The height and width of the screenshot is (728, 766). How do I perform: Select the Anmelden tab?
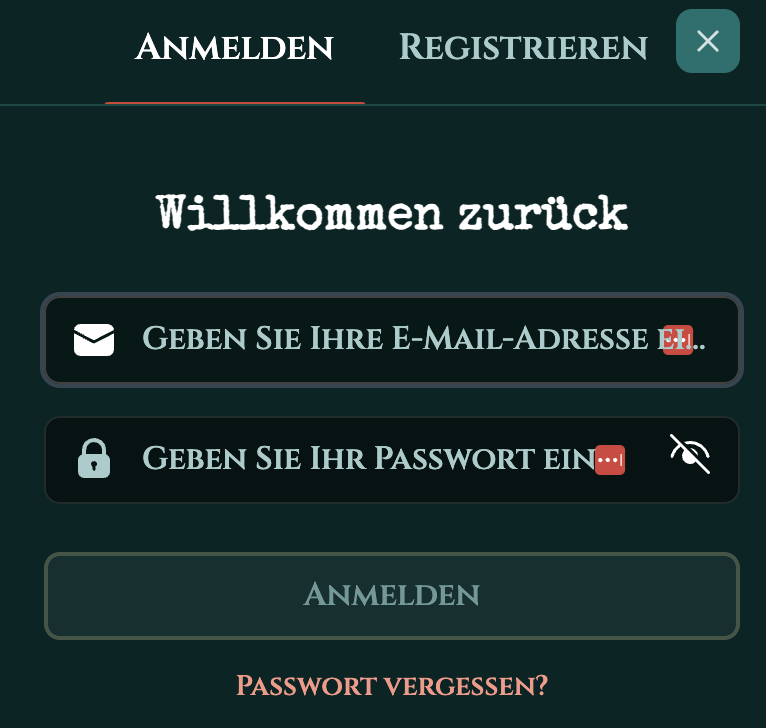(x=234, y=47)
